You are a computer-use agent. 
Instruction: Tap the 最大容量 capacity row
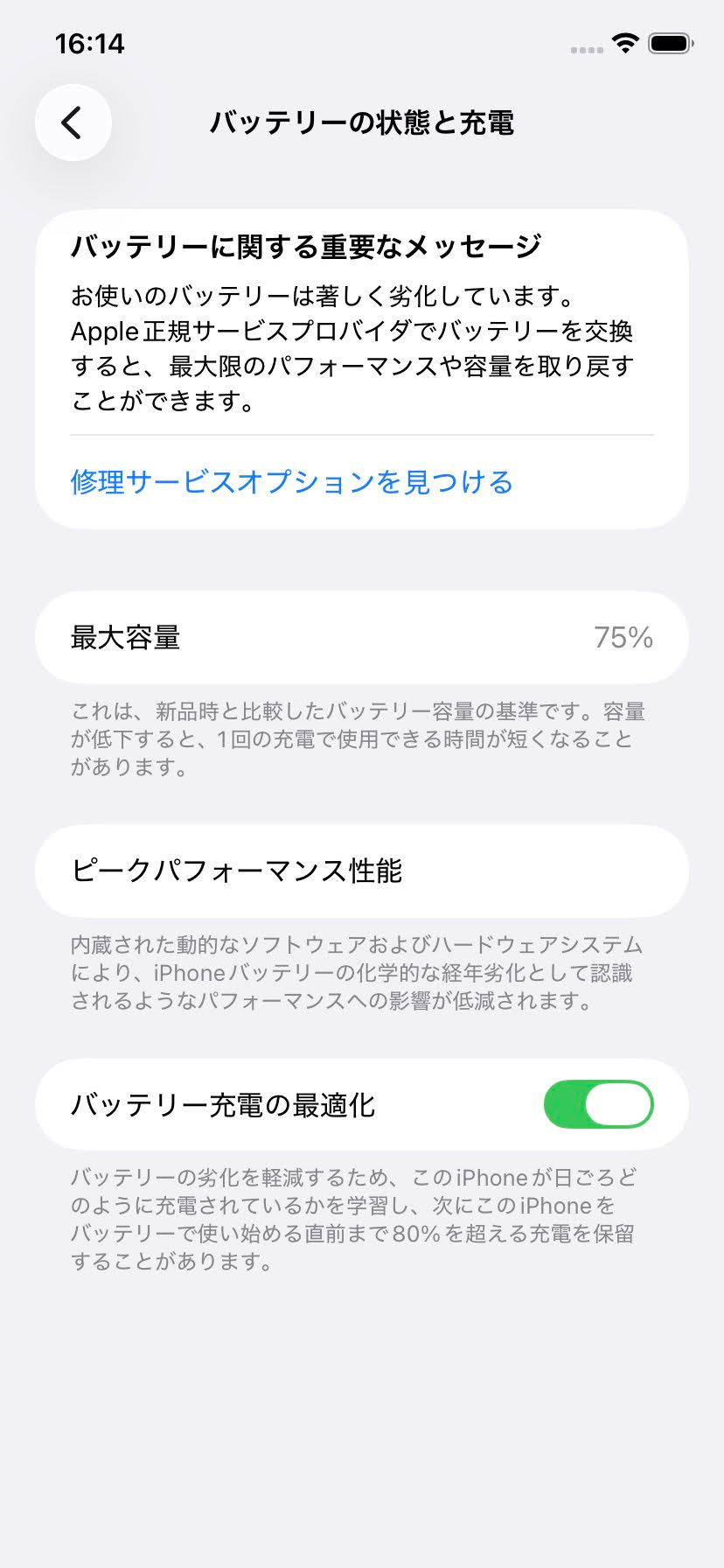[x=361, y=637]
